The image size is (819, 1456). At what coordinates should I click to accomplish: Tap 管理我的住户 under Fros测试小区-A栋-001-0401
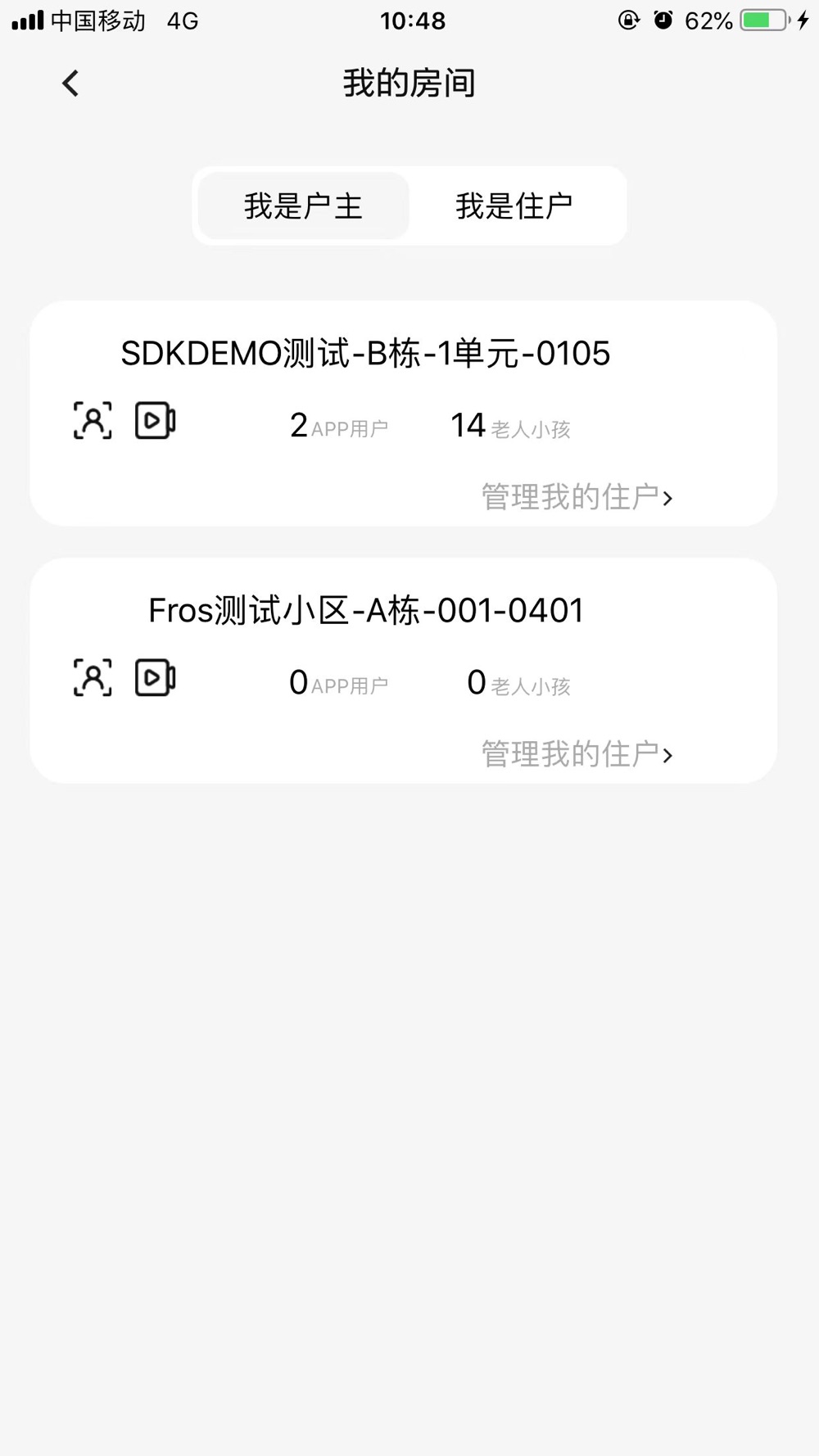point(577,754)
